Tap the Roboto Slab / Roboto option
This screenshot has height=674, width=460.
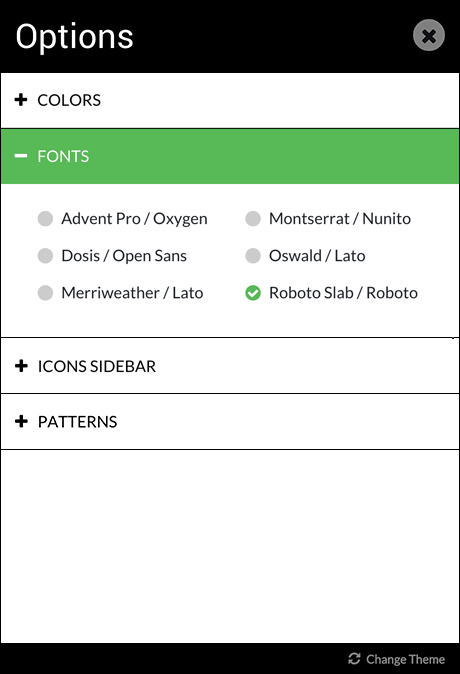click(331, 293)
